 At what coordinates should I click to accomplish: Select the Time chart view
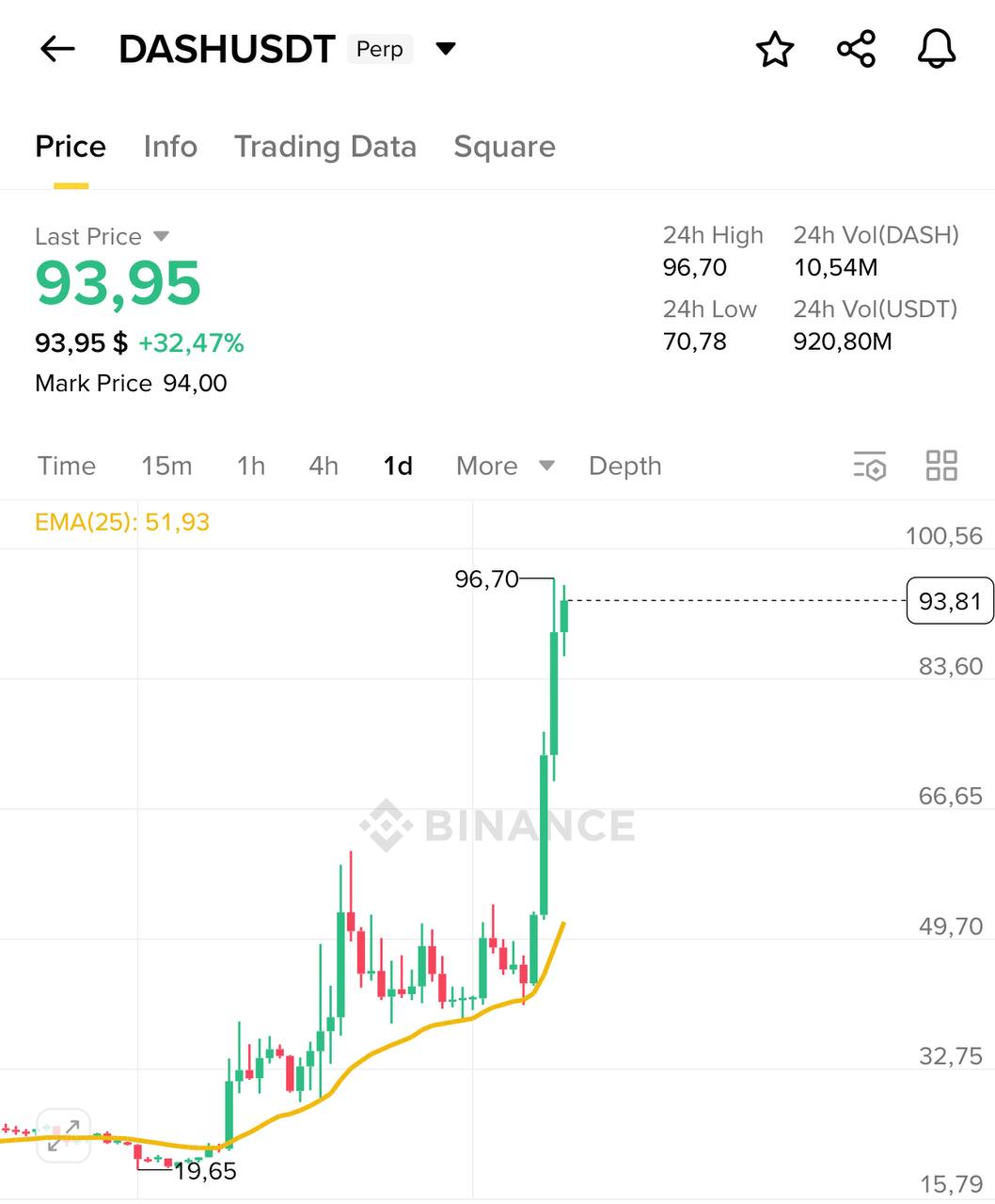pos(67,466)
